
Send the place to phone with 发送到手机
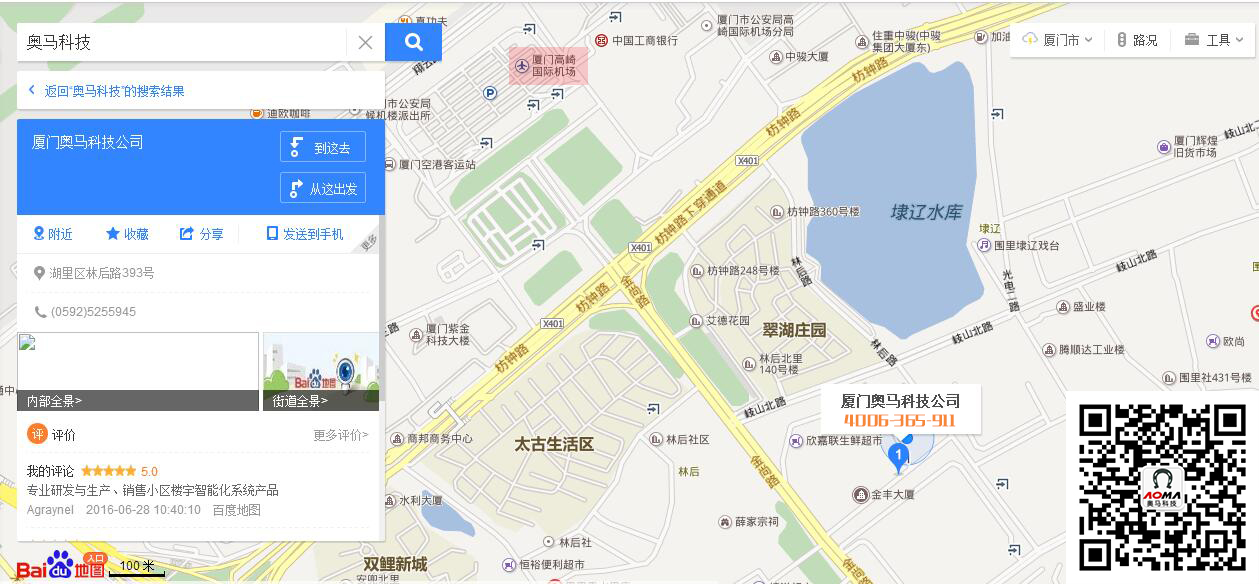pyautogui.click(x=304, y=234)
